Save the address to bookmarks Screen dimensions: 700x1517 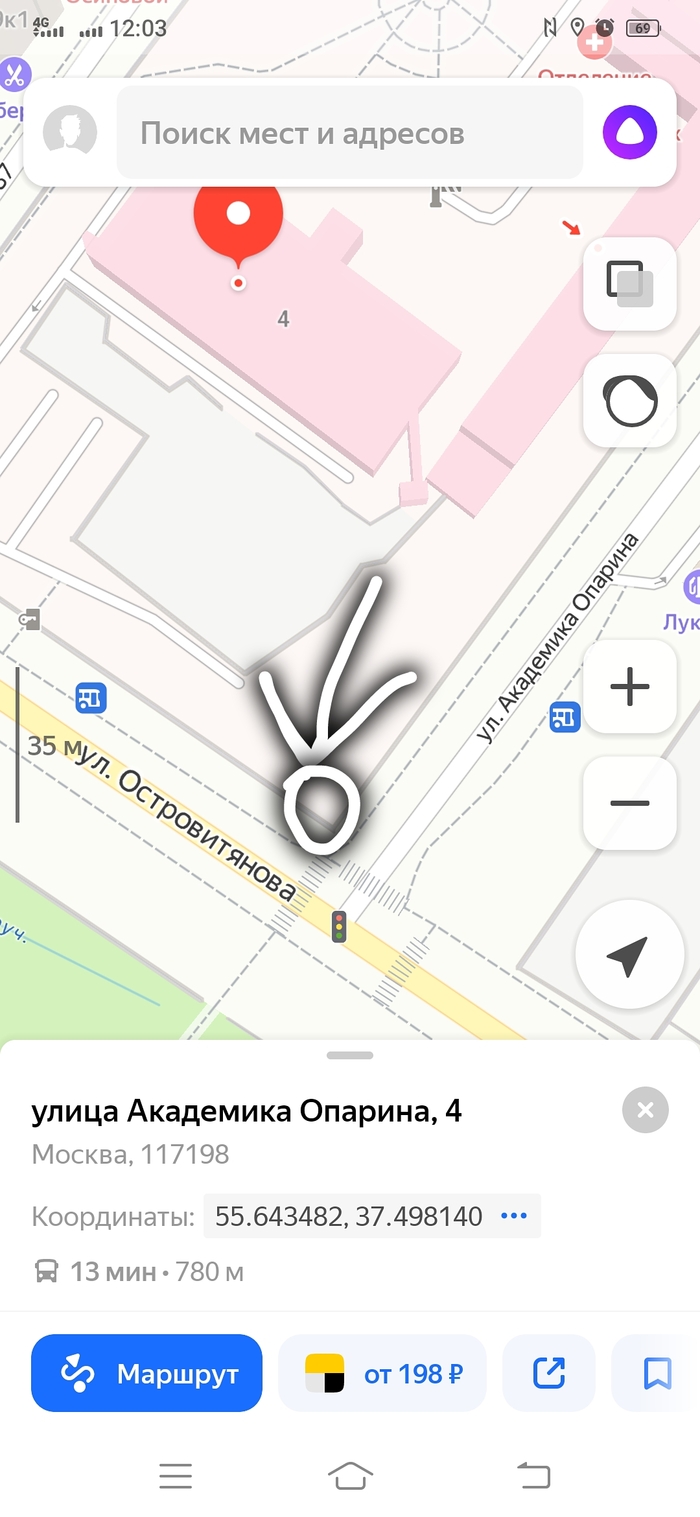coord(657,1373)
